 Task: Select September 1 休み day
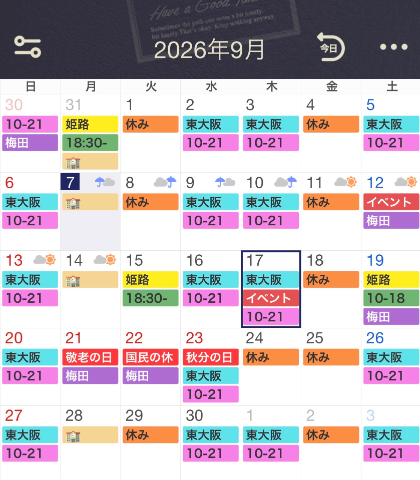pyautogui.click(x=151, y=134)
